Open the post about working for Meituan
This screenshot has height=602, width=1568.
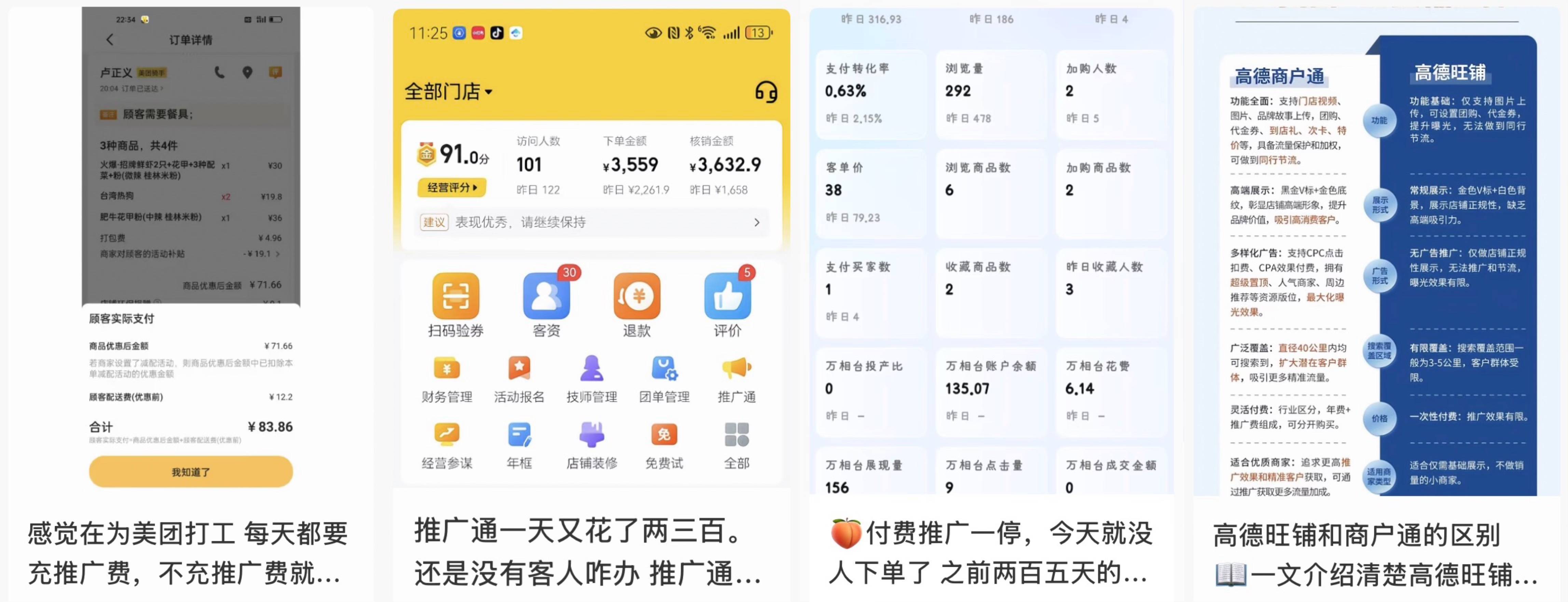click(x=188, y=553)
